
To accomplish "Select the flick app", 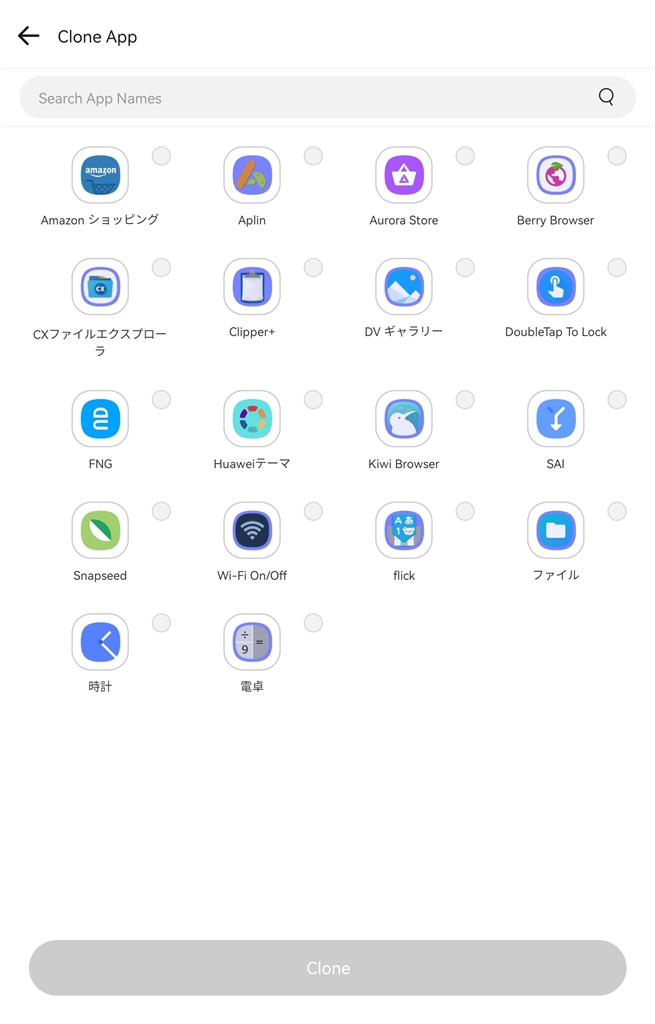I will tap(465, 512).
